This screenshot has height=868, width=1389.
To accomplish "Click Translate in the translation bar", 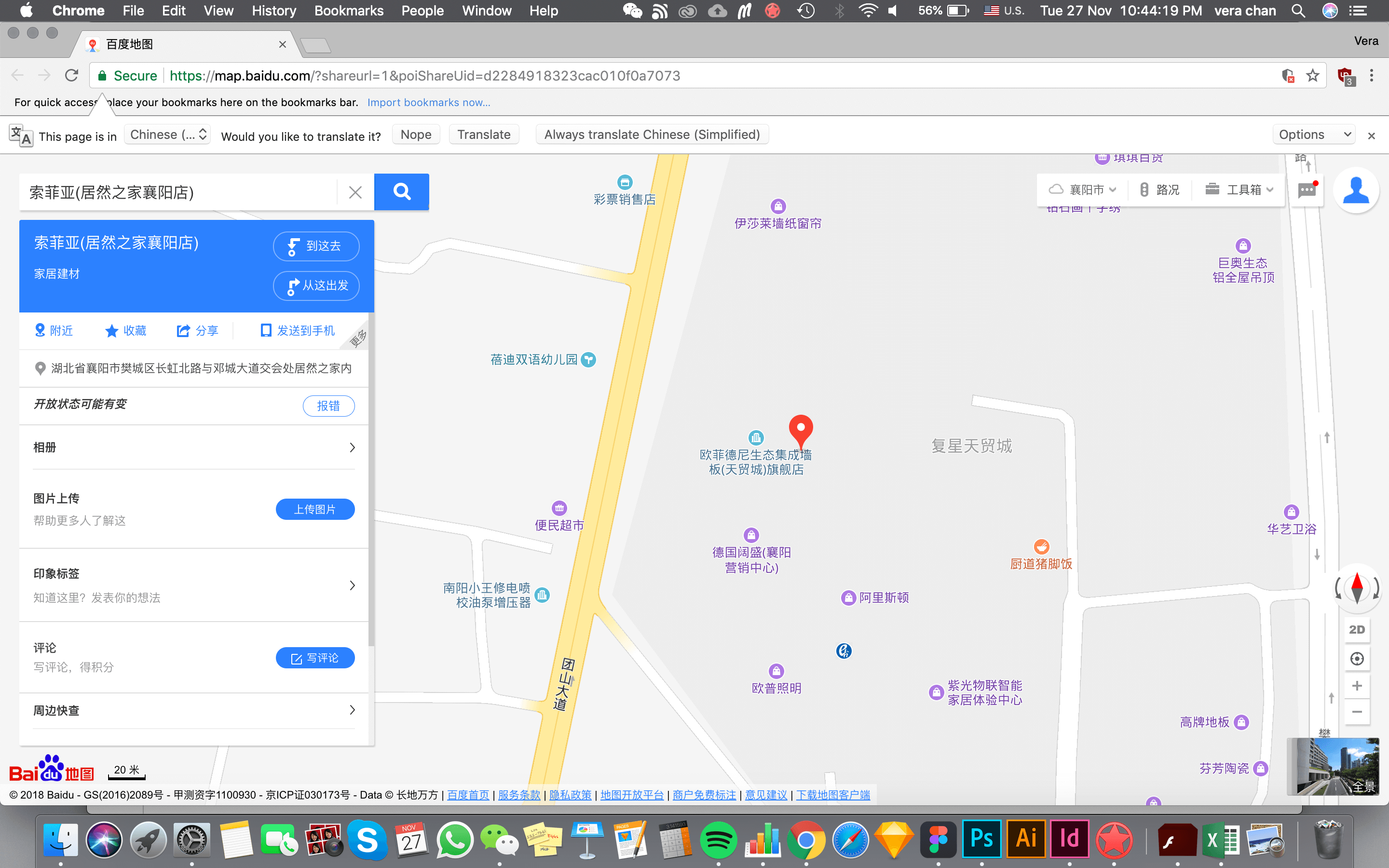I will [x=483, y=135].
